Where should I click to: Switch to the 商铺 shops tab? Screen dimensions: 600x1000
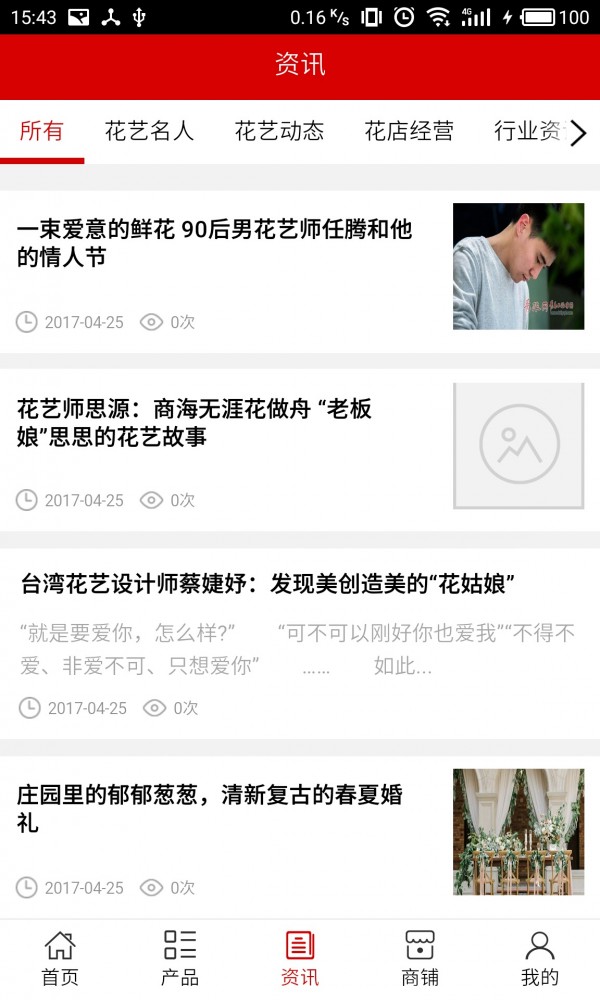click(x=420, y=958)
